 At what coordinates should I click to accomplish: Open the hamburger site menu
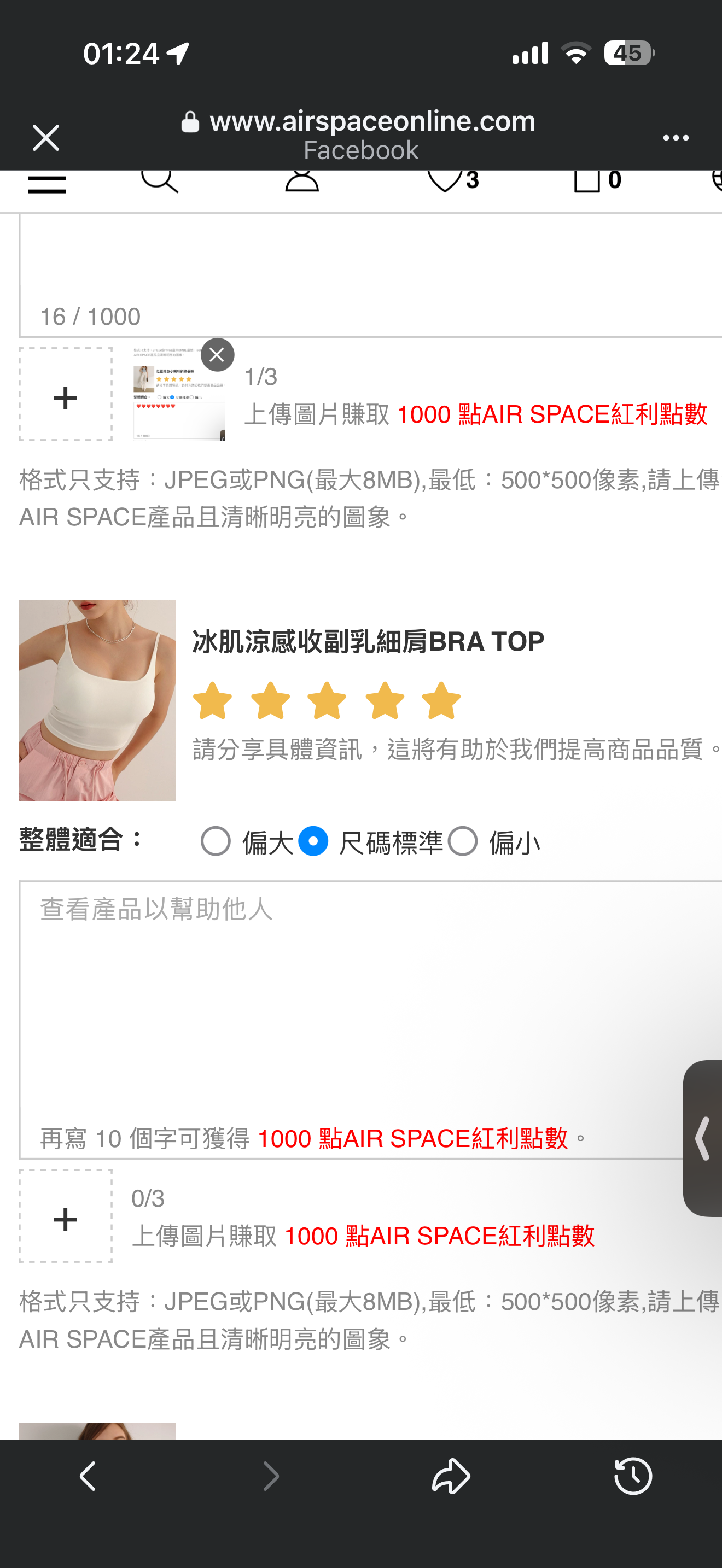click(x=47, y=183)
